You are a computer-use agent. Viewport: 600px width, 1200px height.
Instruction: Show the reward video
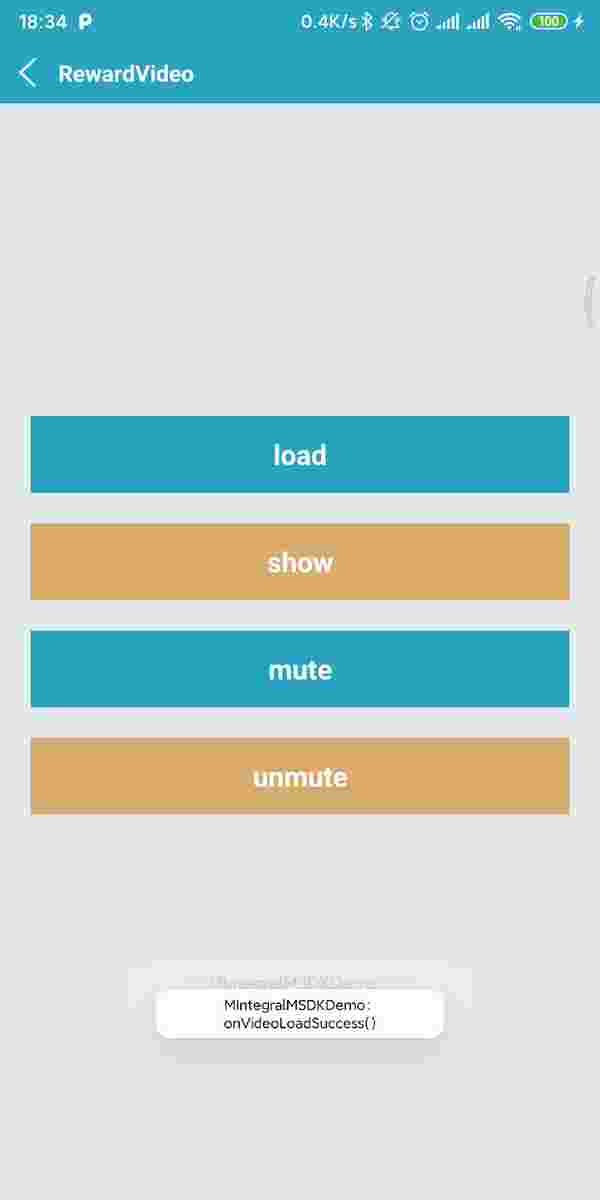point(300,562)
